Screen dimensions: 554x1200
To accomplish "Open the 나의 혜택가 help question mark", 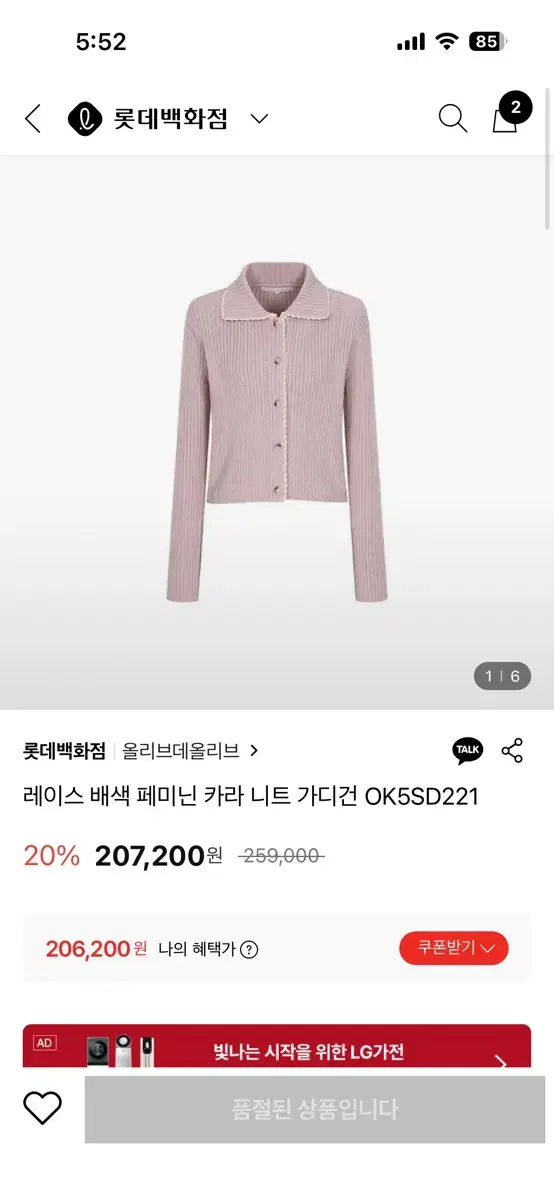I will coord(249,949).
